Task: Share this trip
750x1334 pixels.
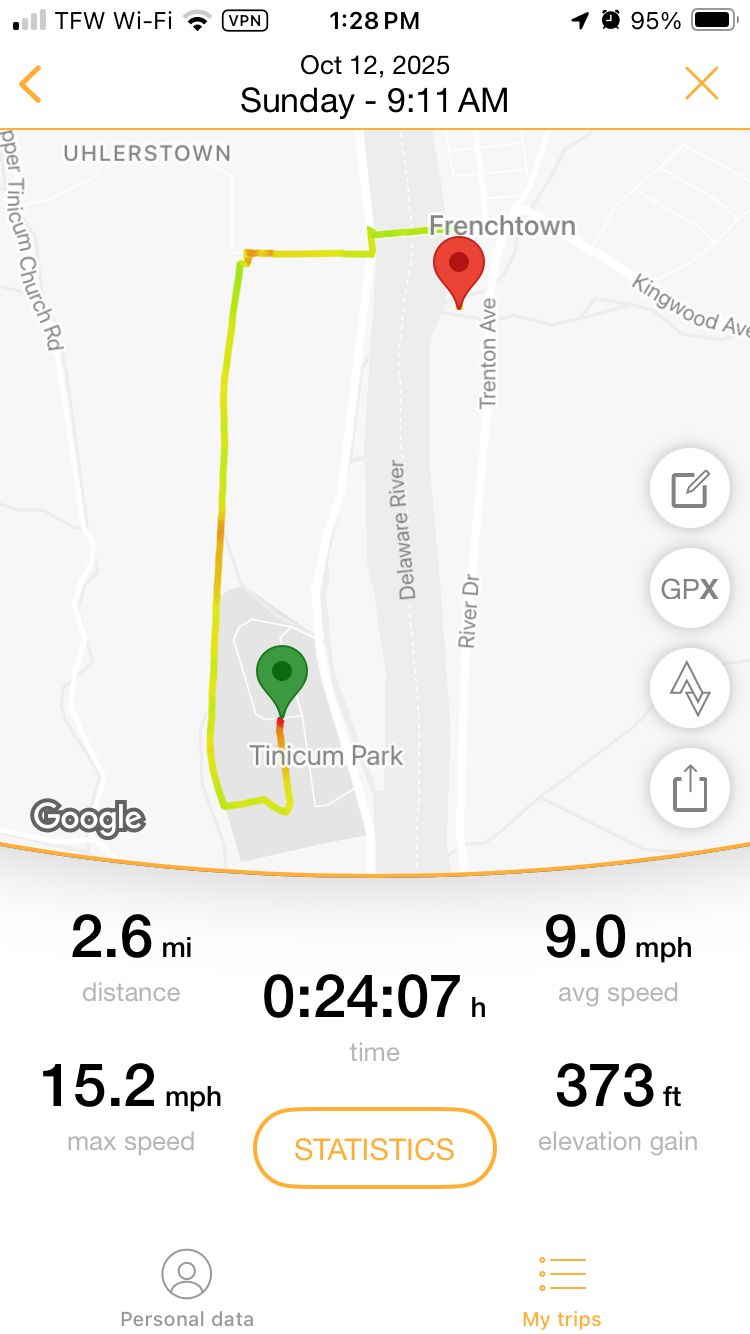Action: [x=690, y=788]
